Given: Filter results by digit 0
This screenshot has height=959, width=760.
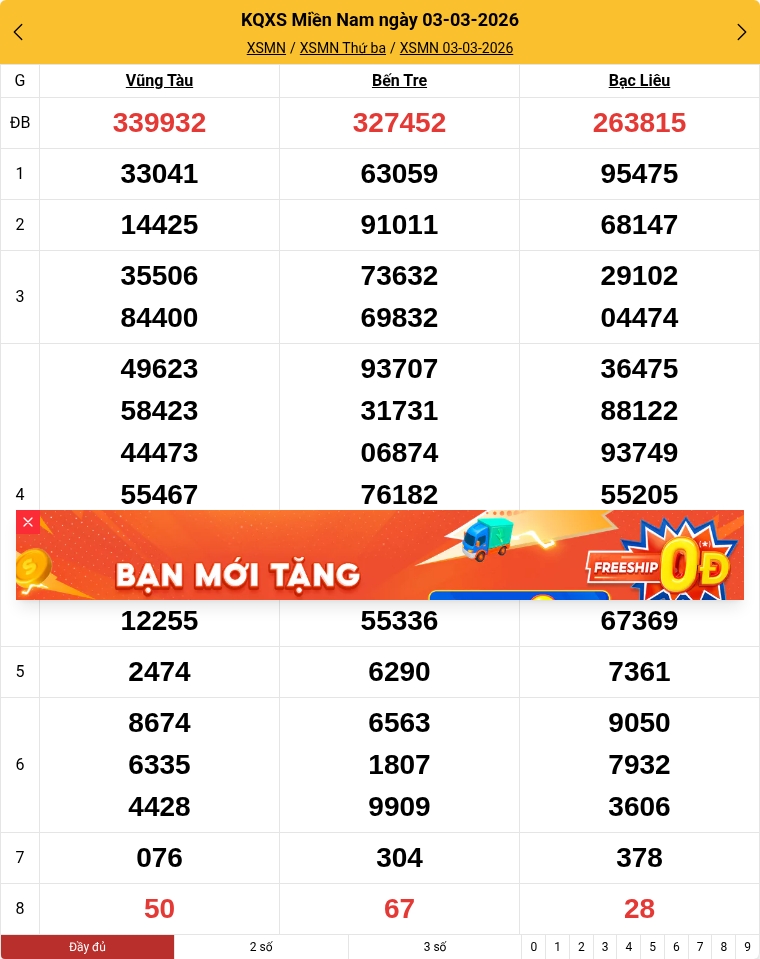Looking at the screenshot, I should click(x=533, y=947).
